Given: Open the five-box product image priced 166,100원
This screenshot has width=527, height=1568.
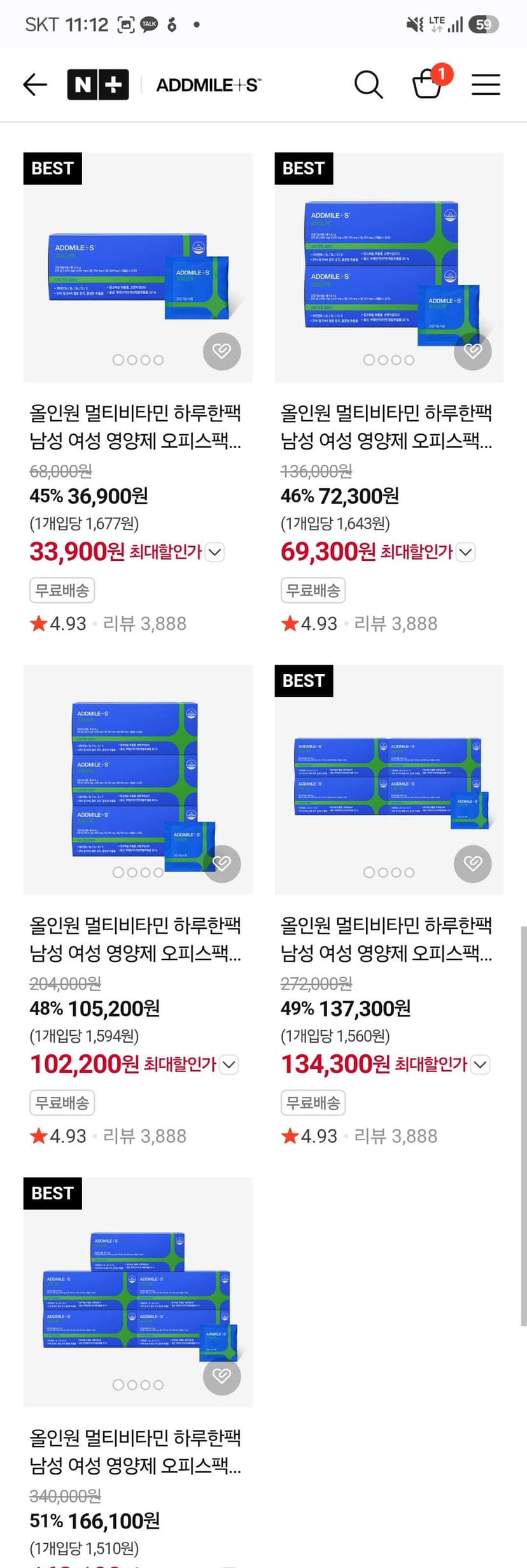Looking at the screenshot, I should [x=138, y=1292].
